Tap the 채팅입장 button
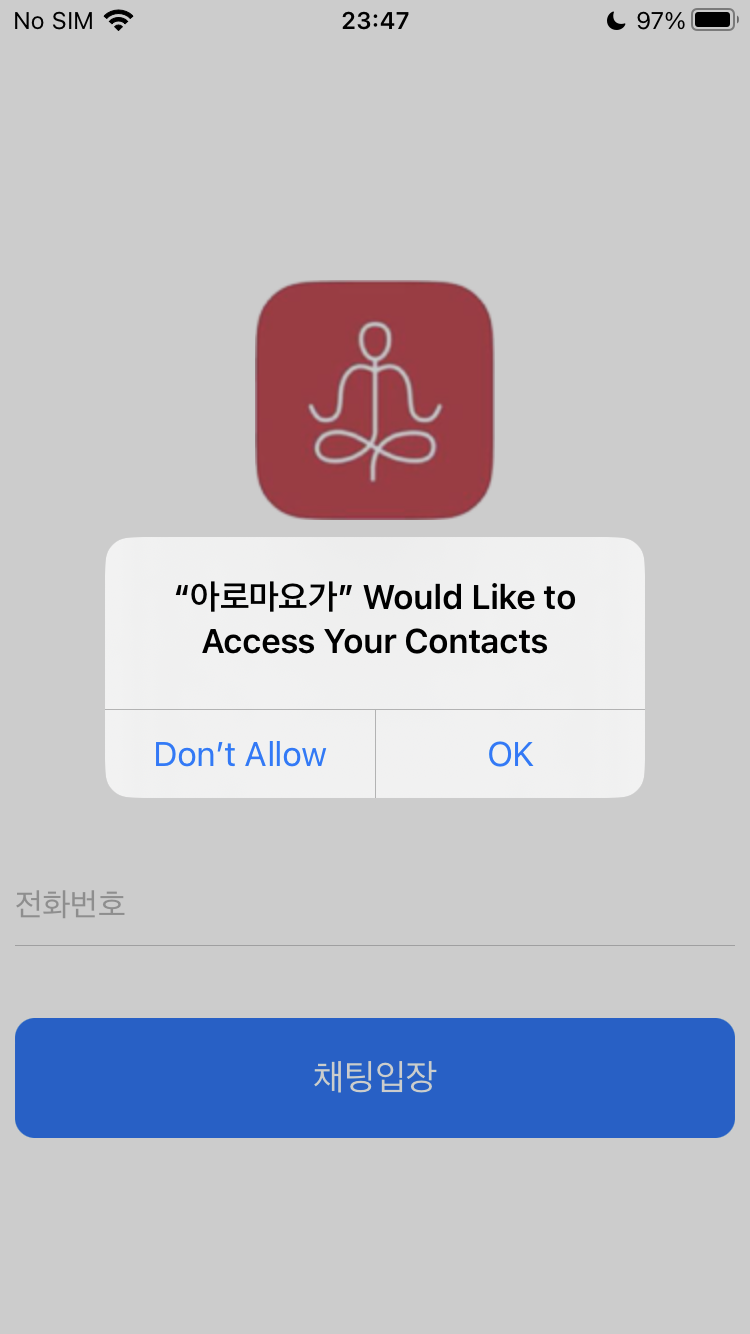Image resolution: width=750 pixels, height=1334 pixels. (x=375, y=1077)
